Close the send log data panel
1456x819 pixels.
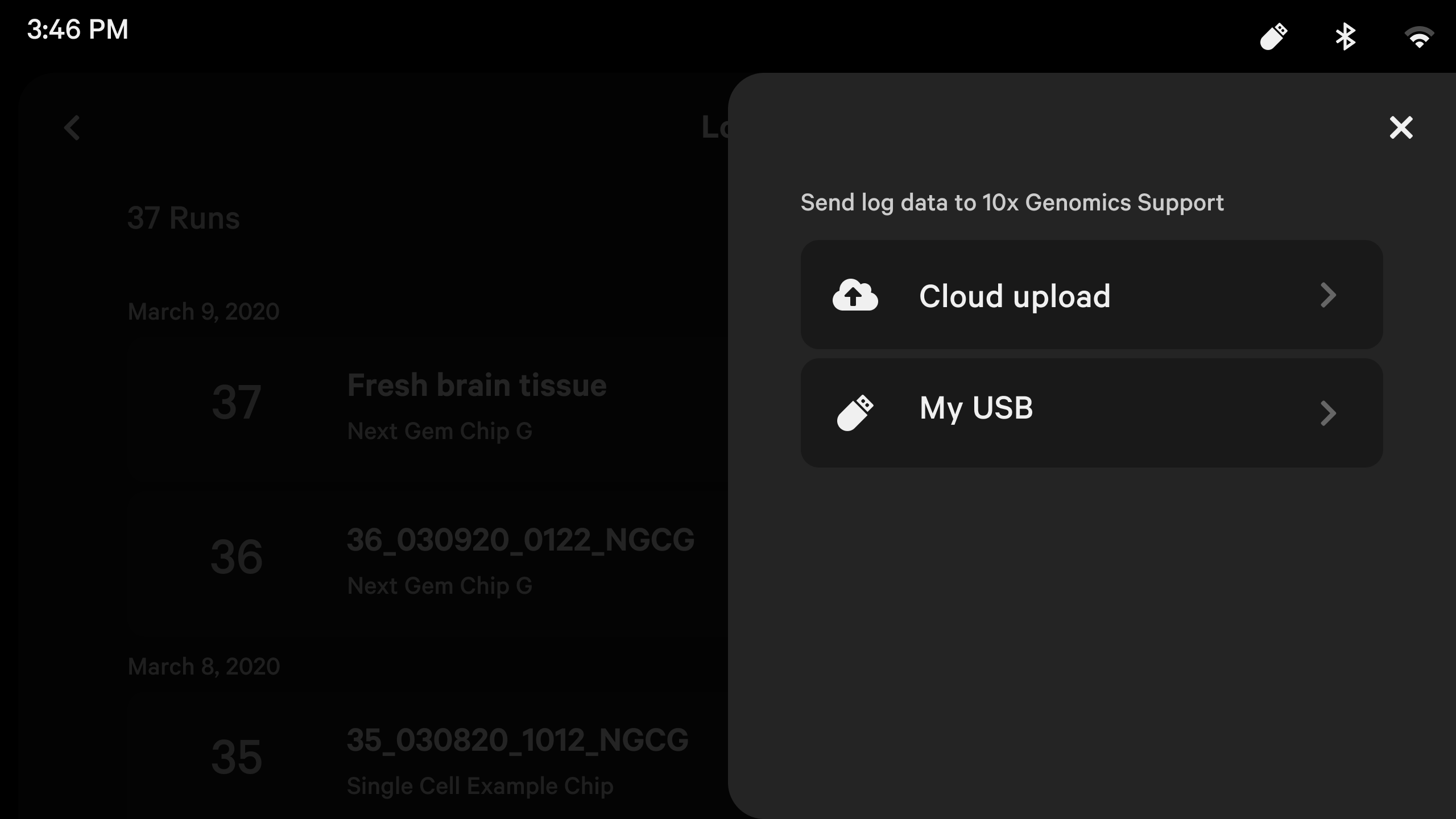pyautogui.click(x=1401, y=127)
